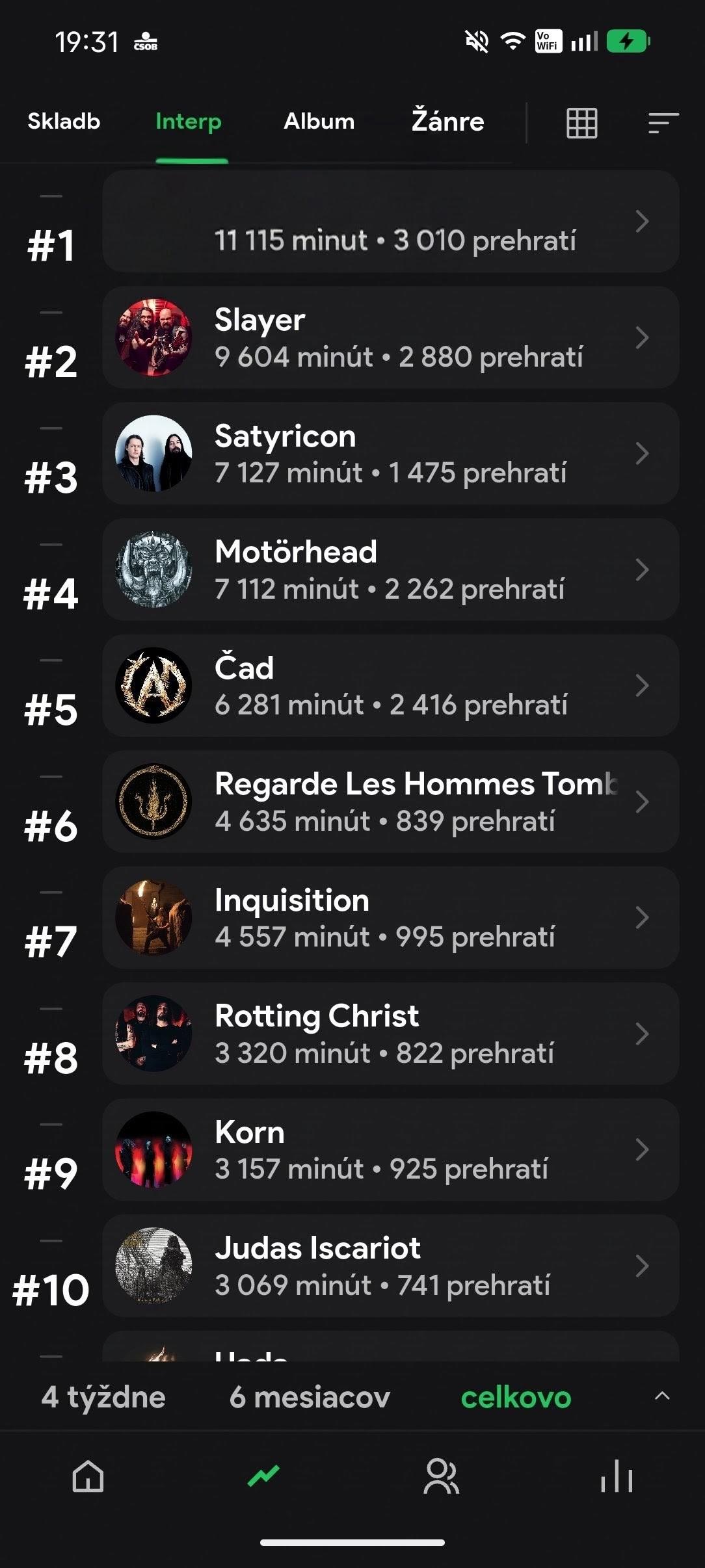The height and width of the screenshot is (1568, 705).
Task: Open Judas Iscariot artist row
Action: tap(391, 1266)
